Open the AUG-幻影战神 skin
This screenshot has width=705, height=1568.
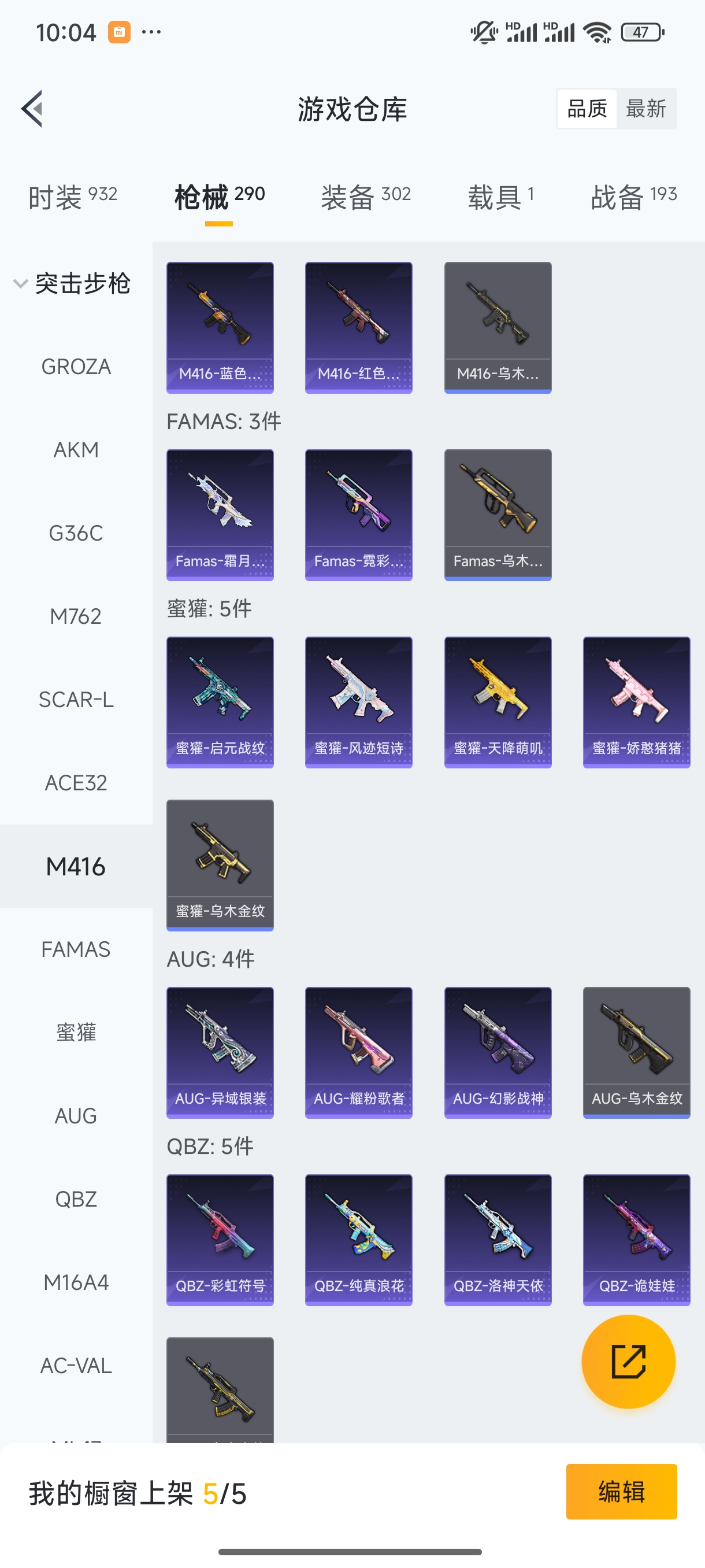pos(498,1052)
